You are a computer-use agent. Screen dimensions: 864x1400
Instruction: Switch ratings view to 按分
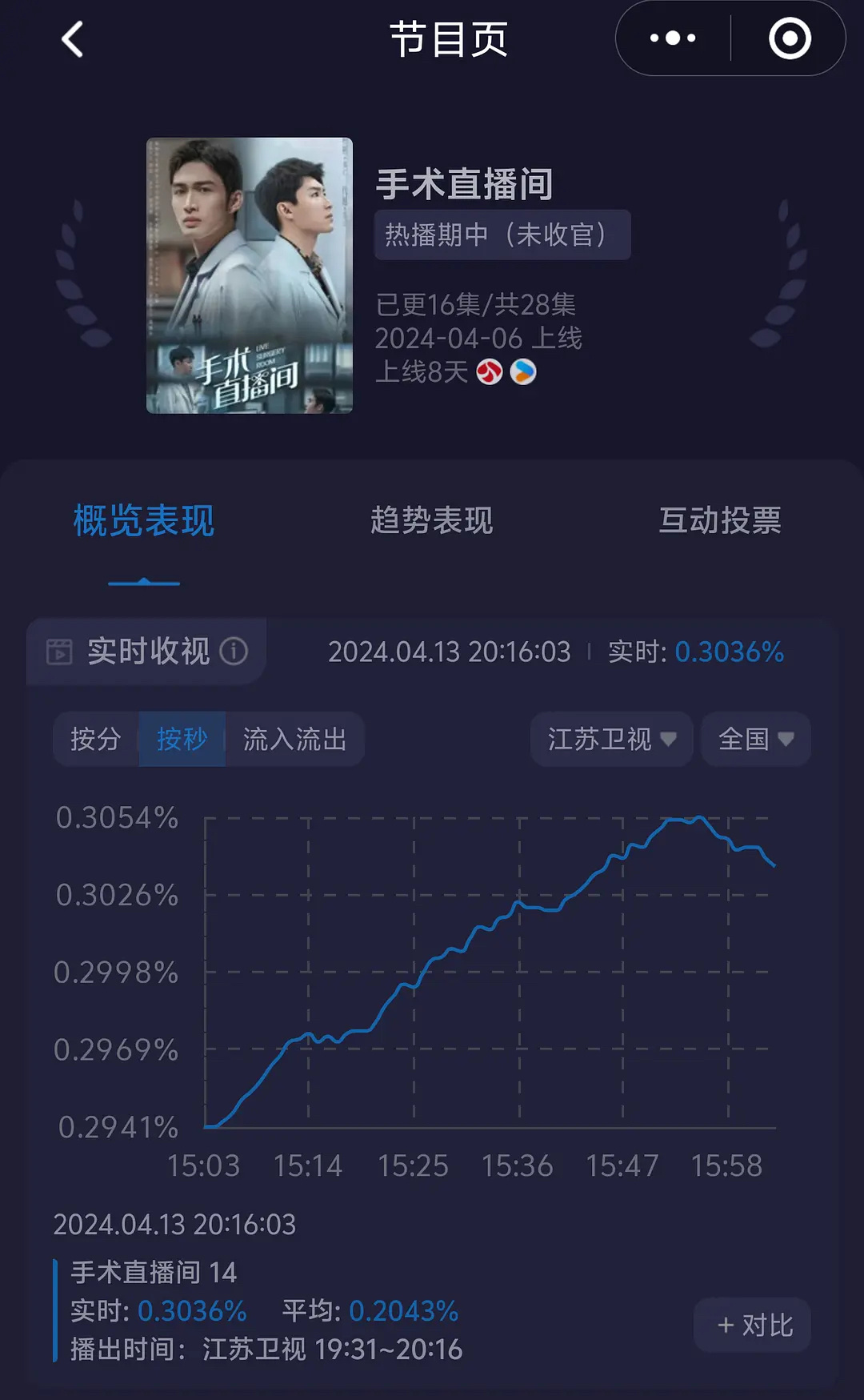click(94, 740)
